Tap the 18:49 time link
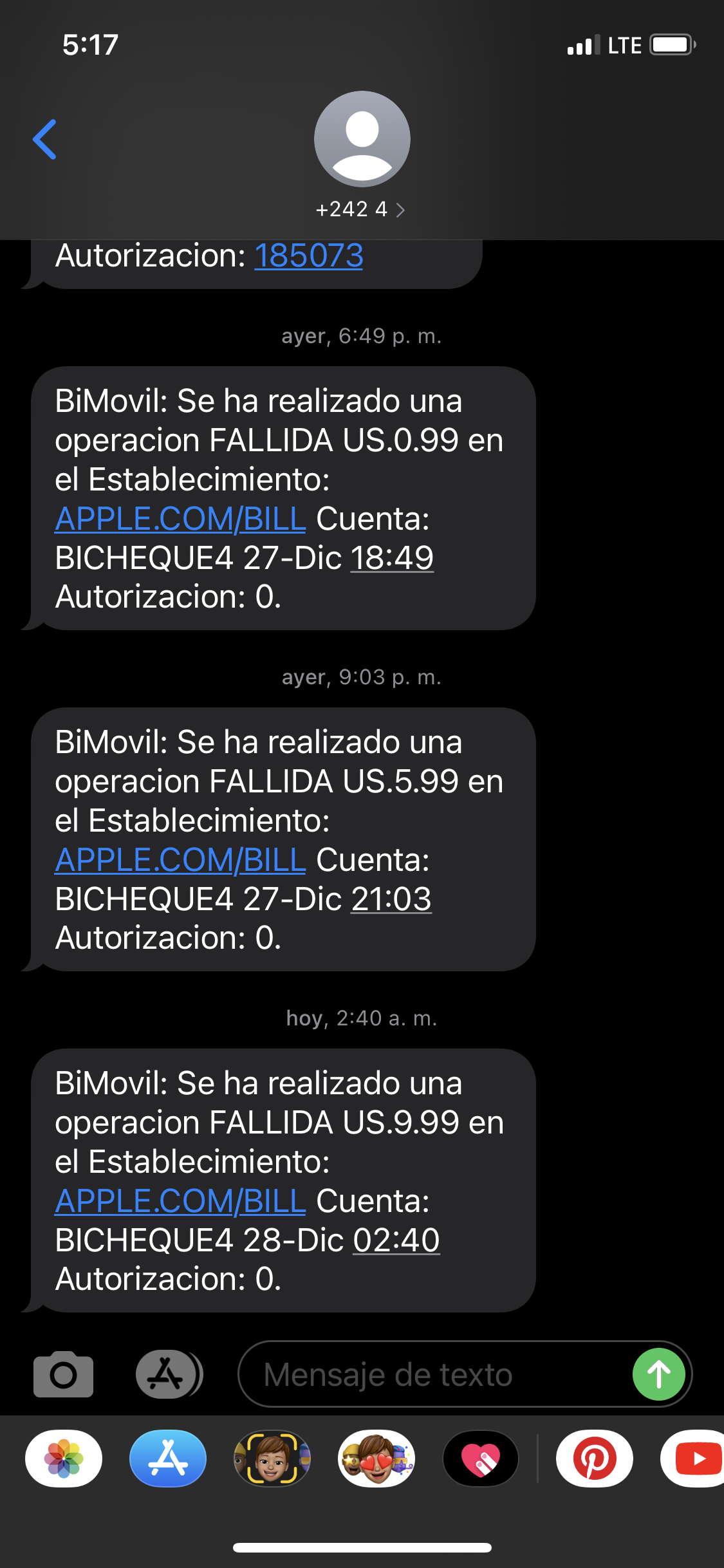The image size is (724, 1568). [392, 558]
